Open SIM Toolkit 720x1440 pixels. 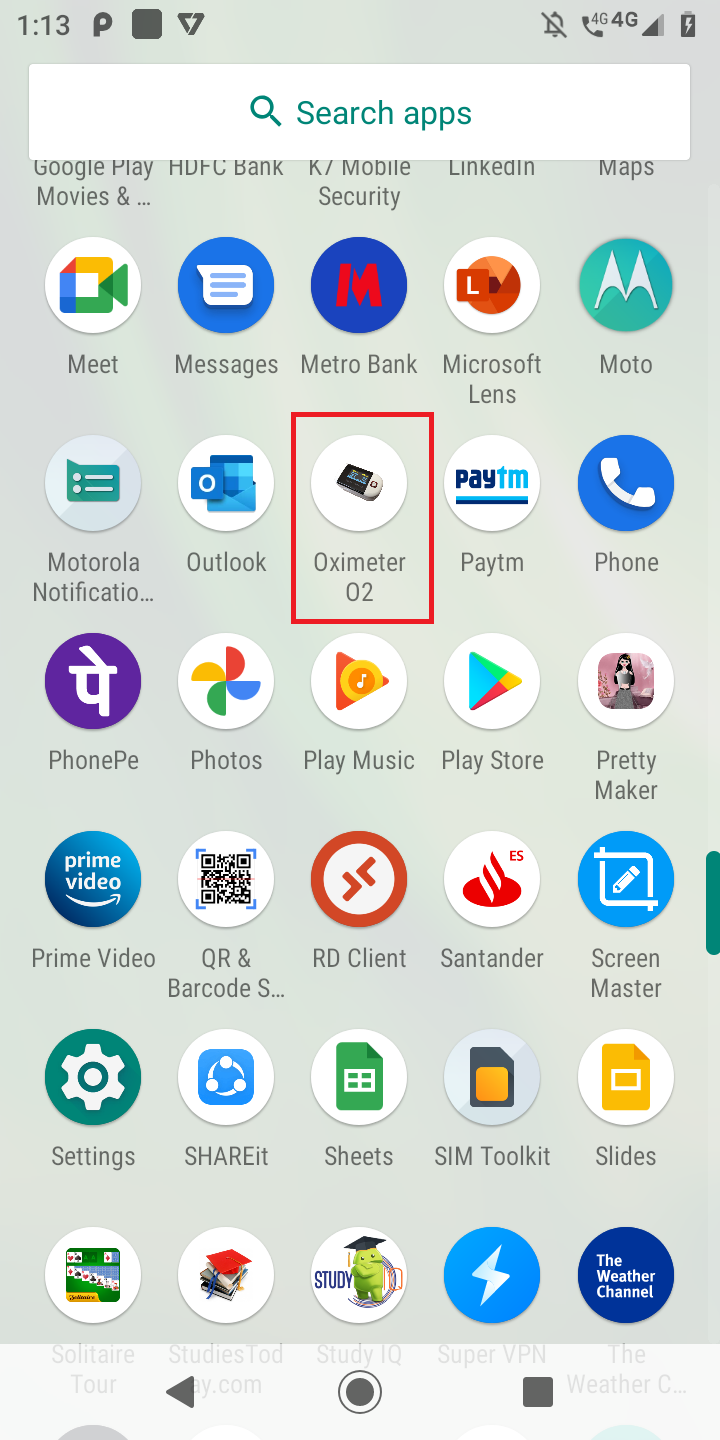pyautogui.click(x=492, y=1077)
